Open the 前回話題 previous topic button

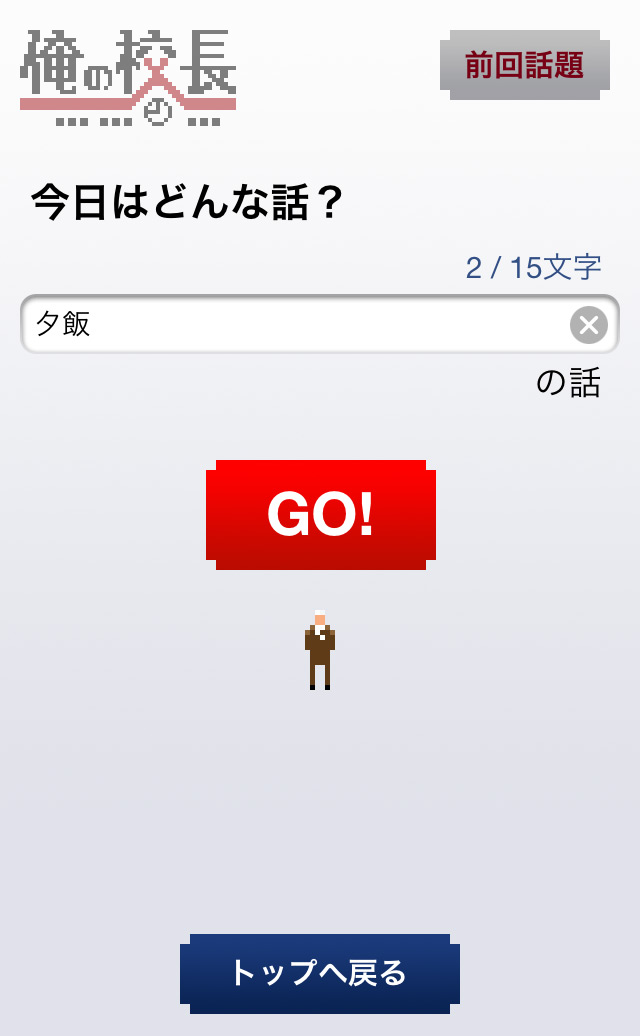point(524,66)
